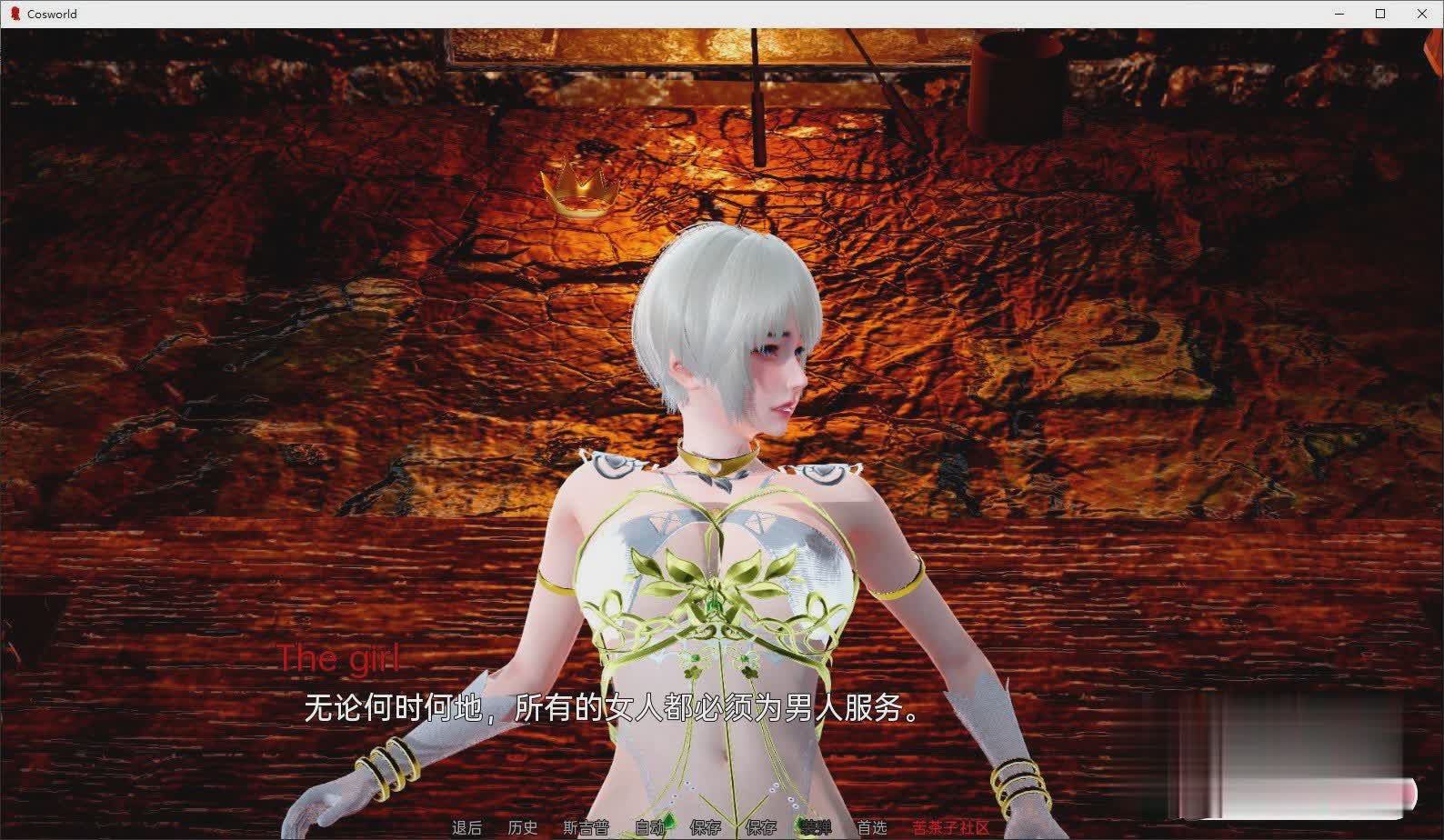Select 斯吉普 to skip dialogue
The width and height of the screenshot is (1444, 840).
tap(587, 827)
